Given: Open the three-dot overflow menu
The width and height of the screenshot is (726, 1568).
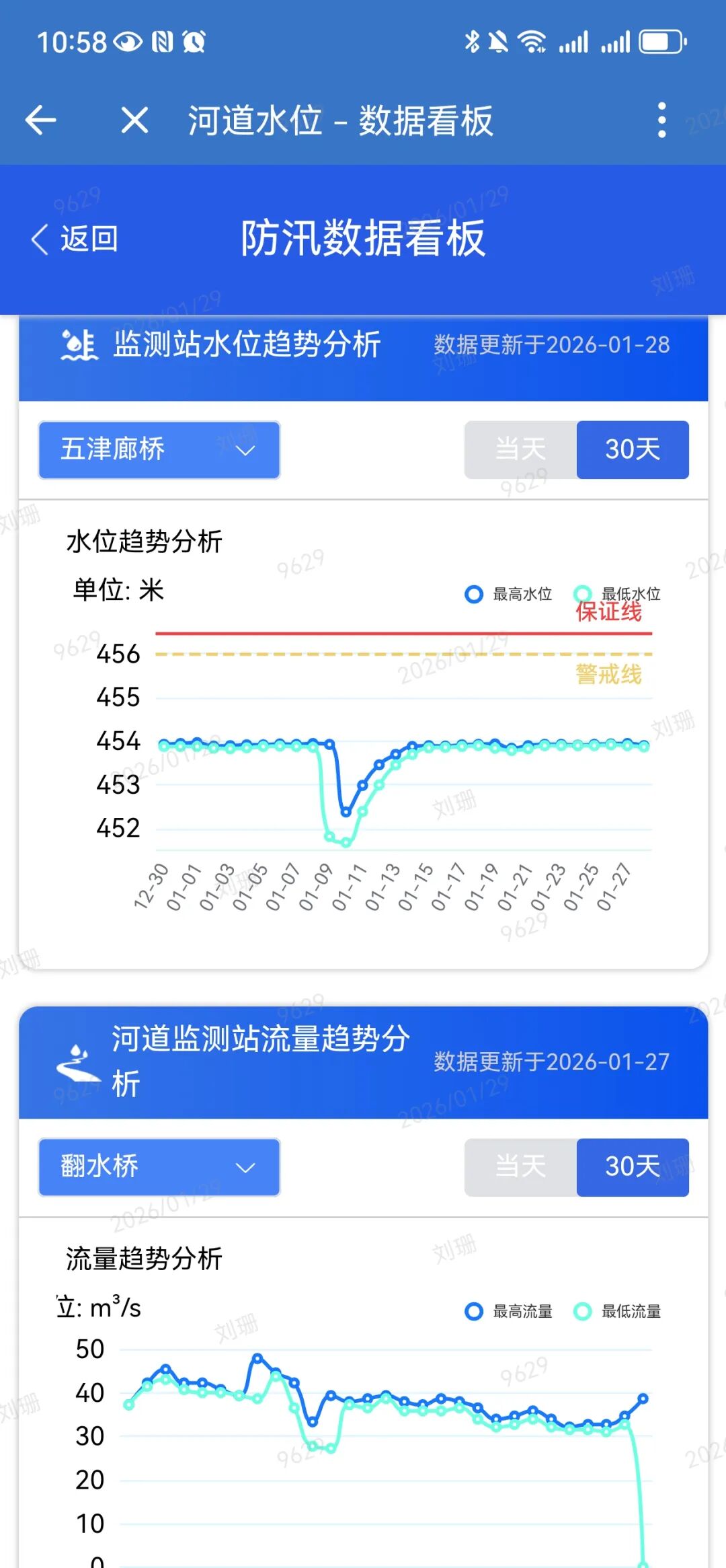Looking at the screenshot, I should pos(662,121).
